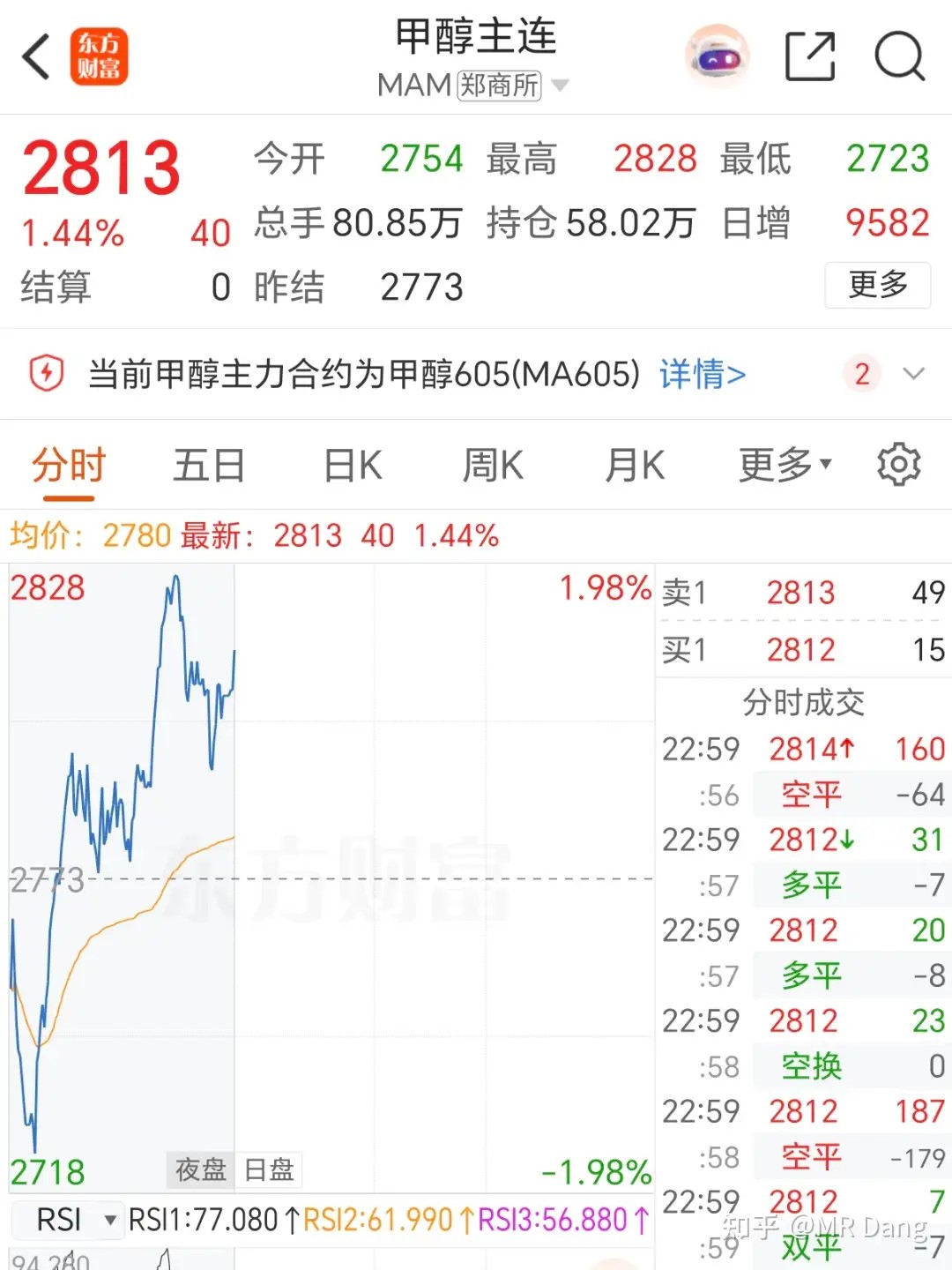Click the 更多 more details button
The image size is (952, 1270).
click(x=878, y=286)
